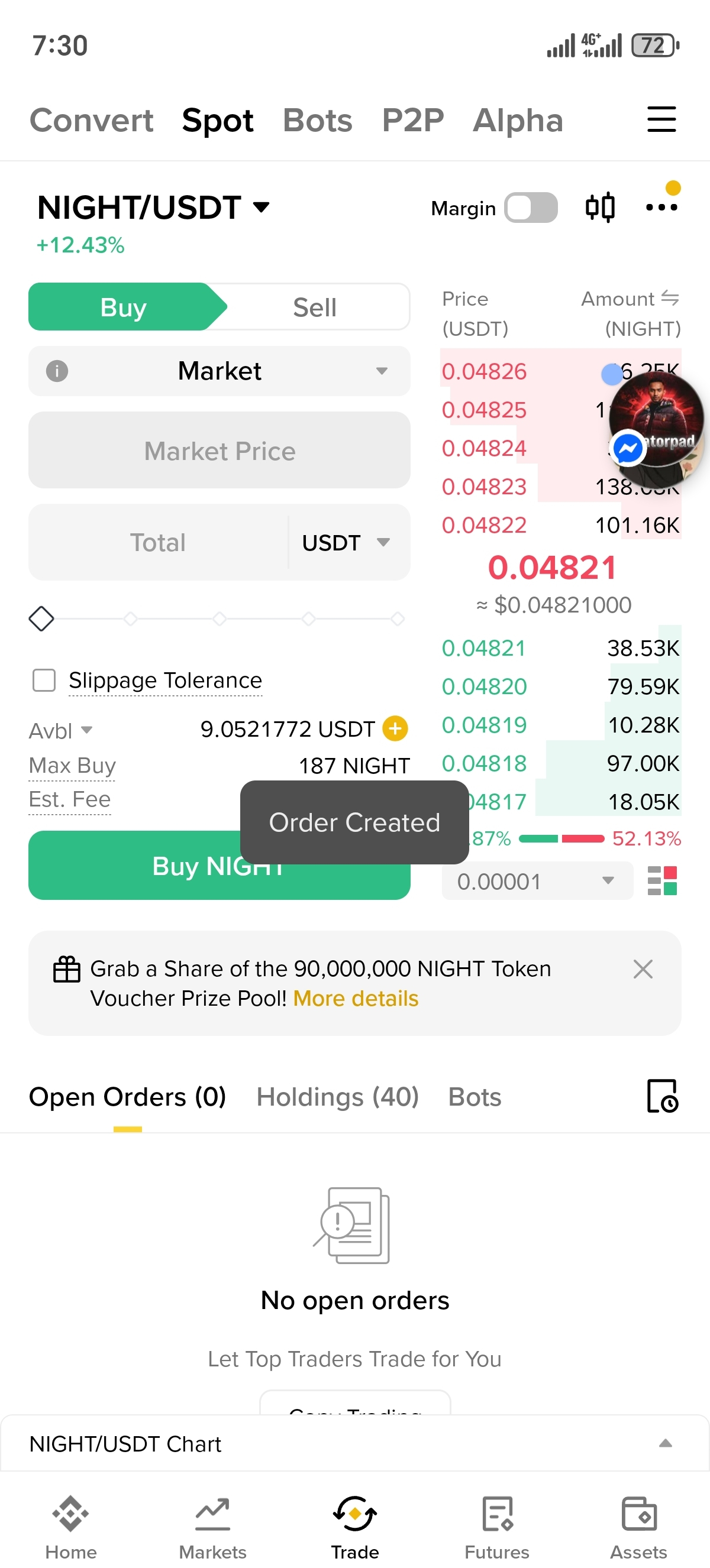Expand the NIGHT/USDT Chart panel
The width and height of the screenshot is (710, 1568).
pyautogui.click(x=665, y=1443)
